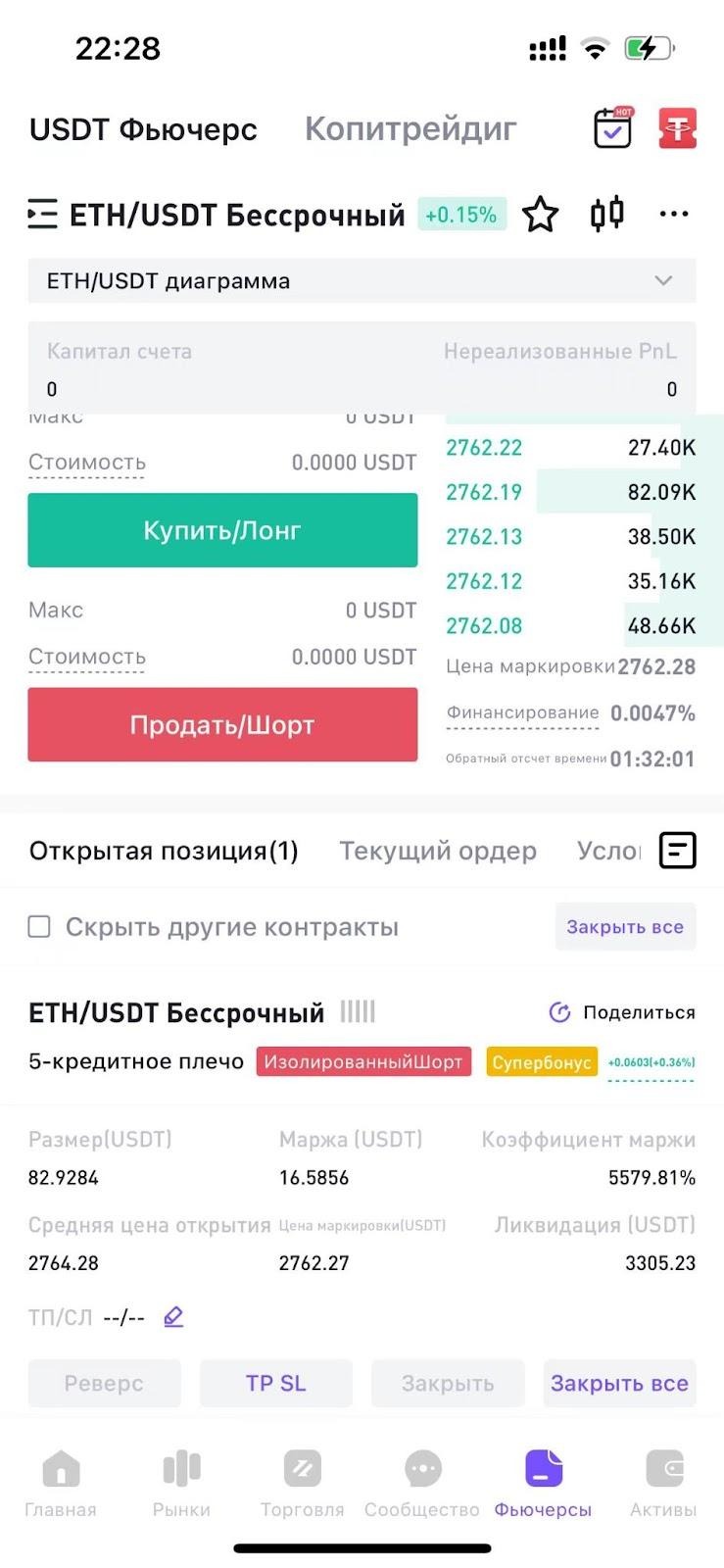This screenshot has width=724, height=1568.
Task: Open the contract list menu icon
Action: point(42,214)
